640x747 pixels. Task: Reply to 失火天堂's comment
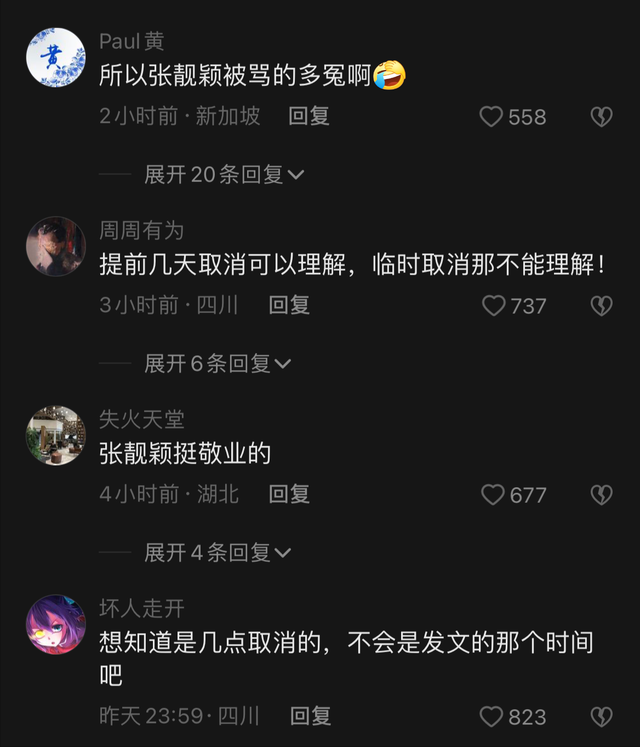pyautogui.click(x=289, y=494)
